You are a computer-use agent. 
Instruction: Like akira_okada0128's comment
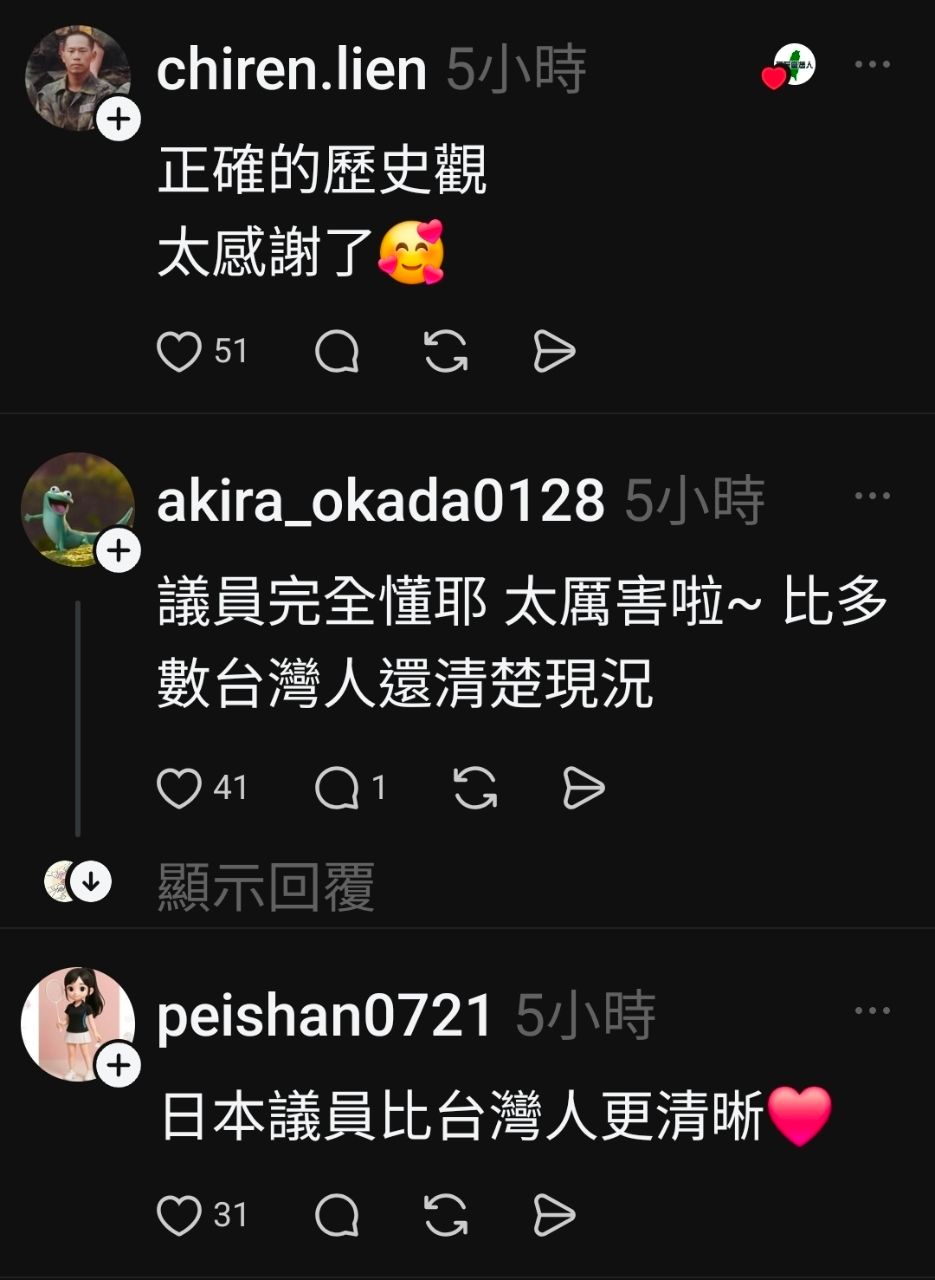click(180, 789)
